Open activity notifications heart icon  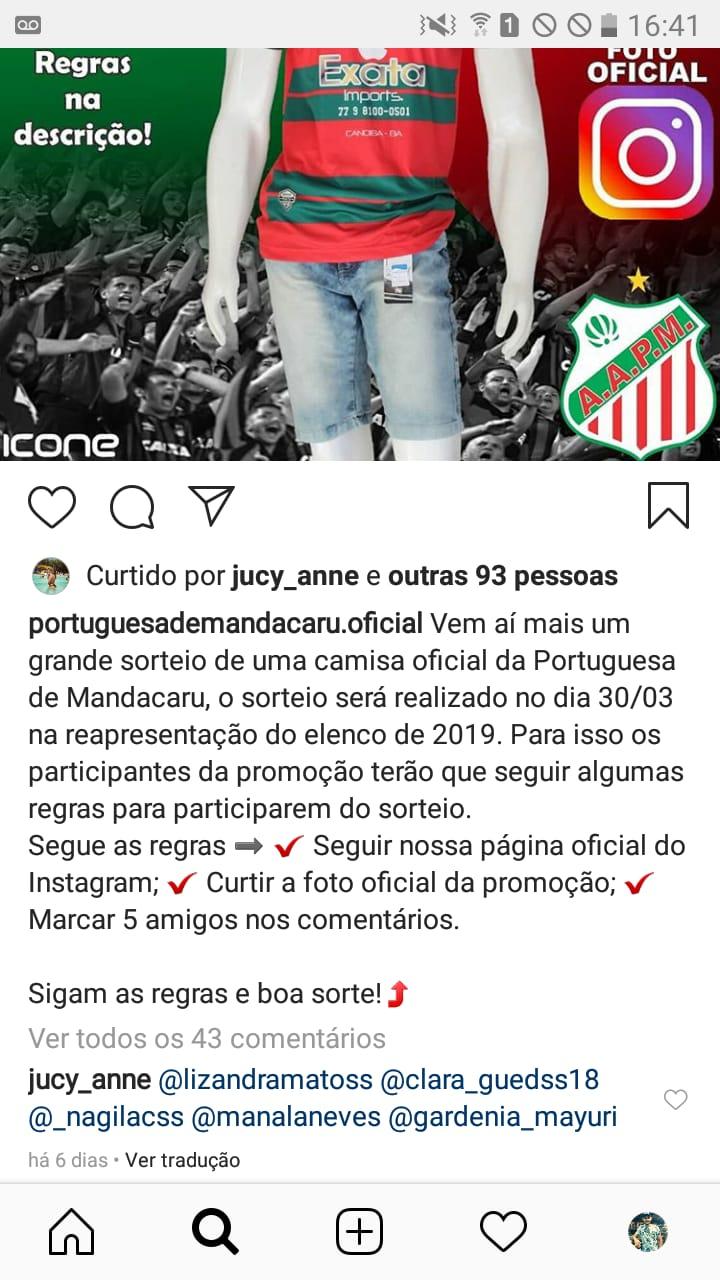click(x=504, y=1232)
